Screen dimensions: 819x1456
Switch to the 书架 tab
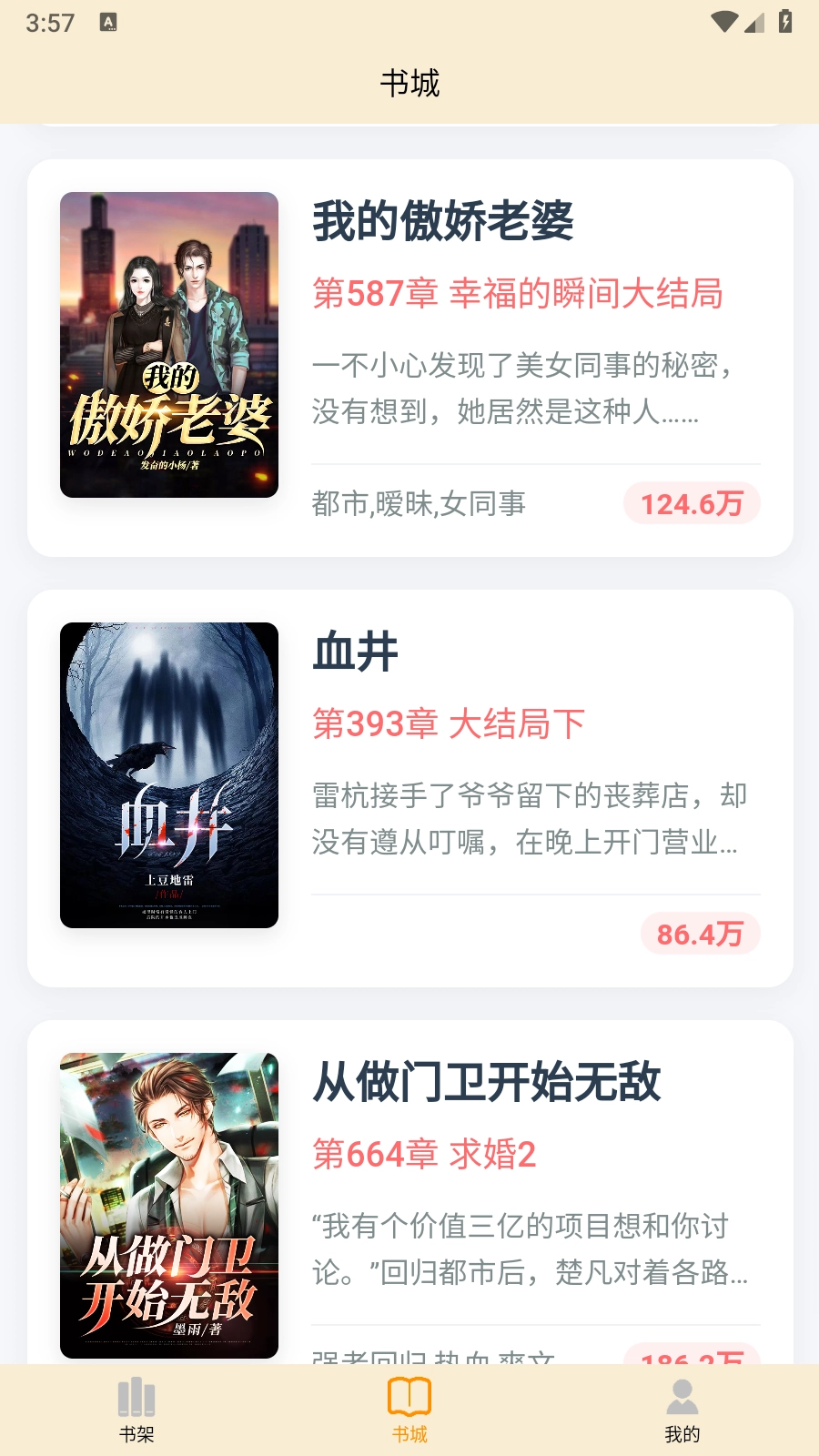[134, 1410]
